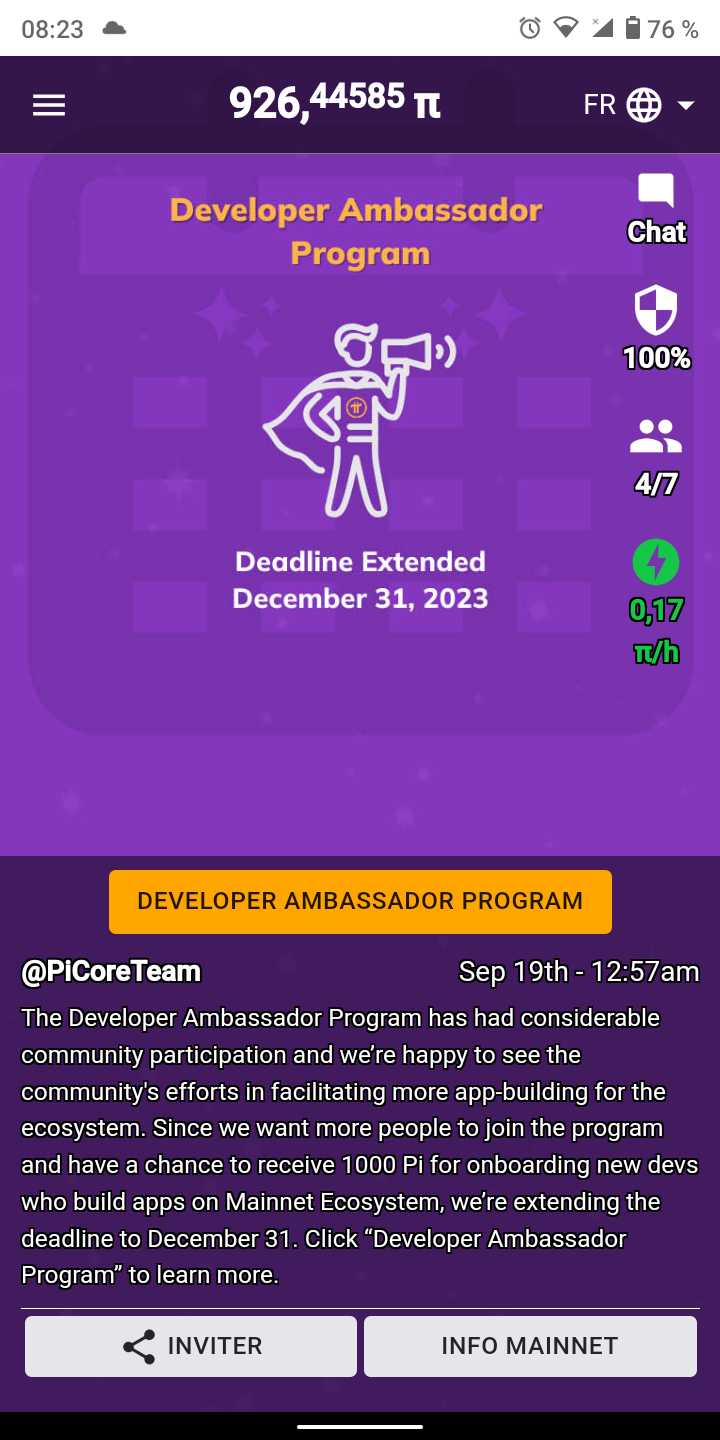Open the Chat section
Screen dimensions: 720x1440
point(656,209)
